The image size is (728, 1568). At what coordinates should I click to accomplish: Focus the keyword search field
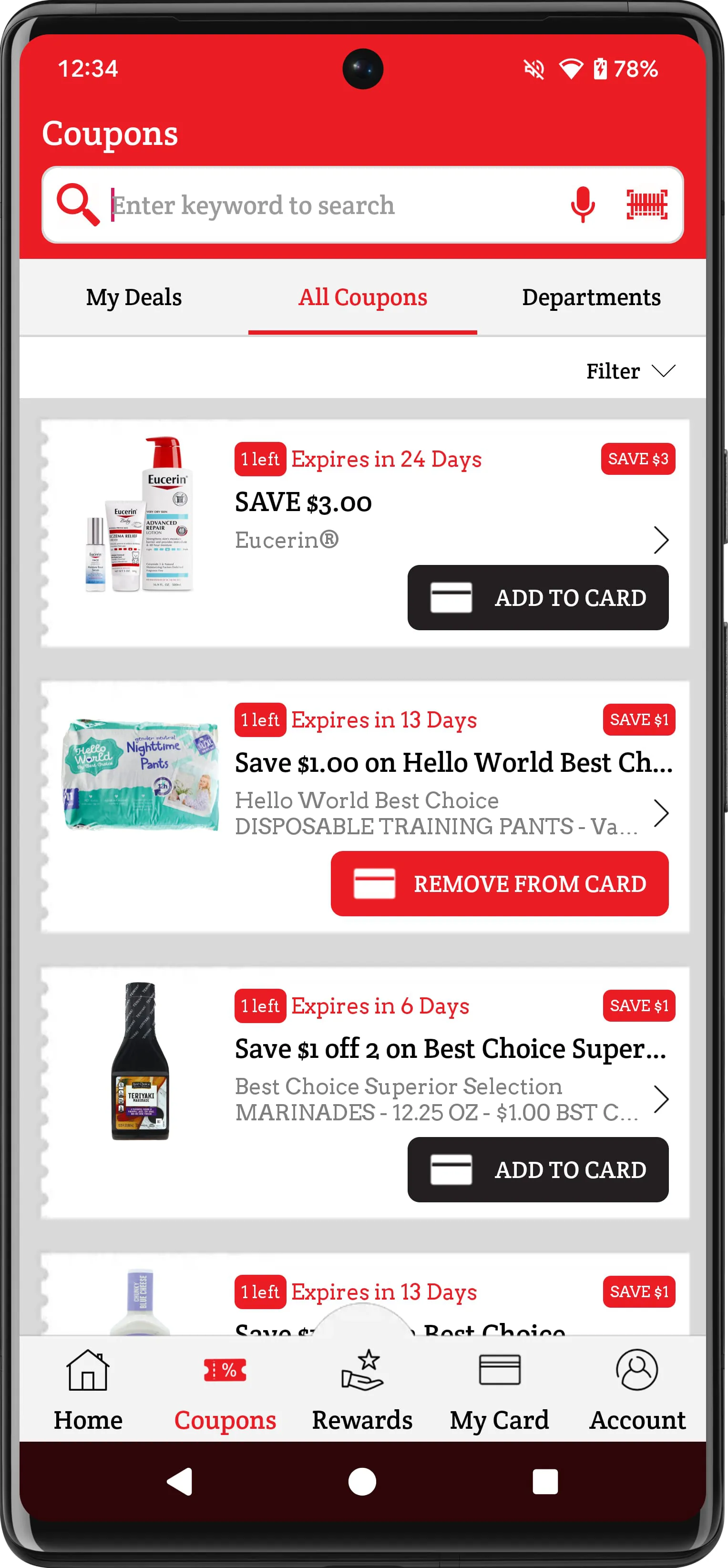pos(328,205)
